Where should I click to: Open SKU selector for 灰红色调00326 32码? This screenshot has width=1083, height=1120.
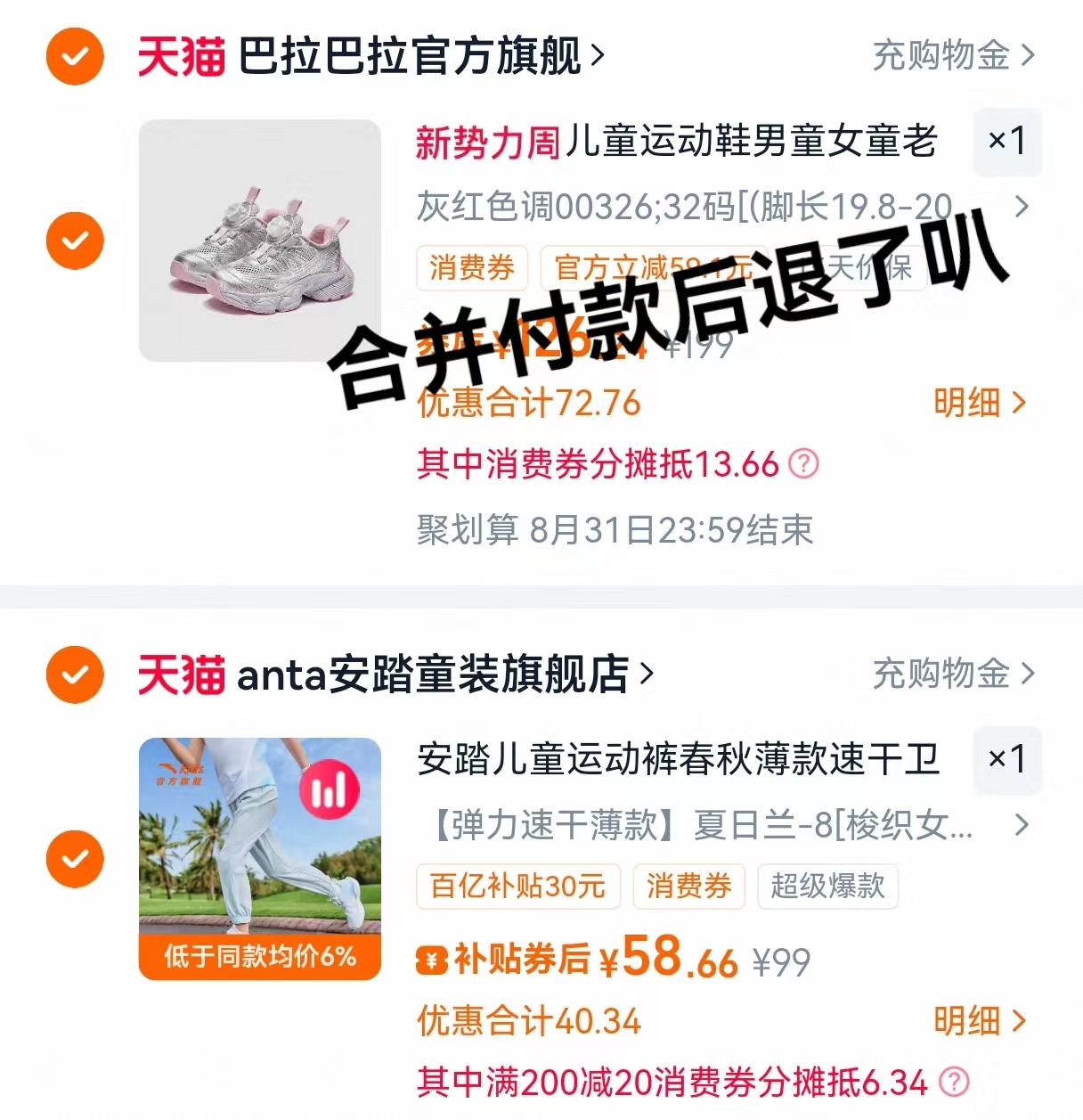click(1022, 207)
